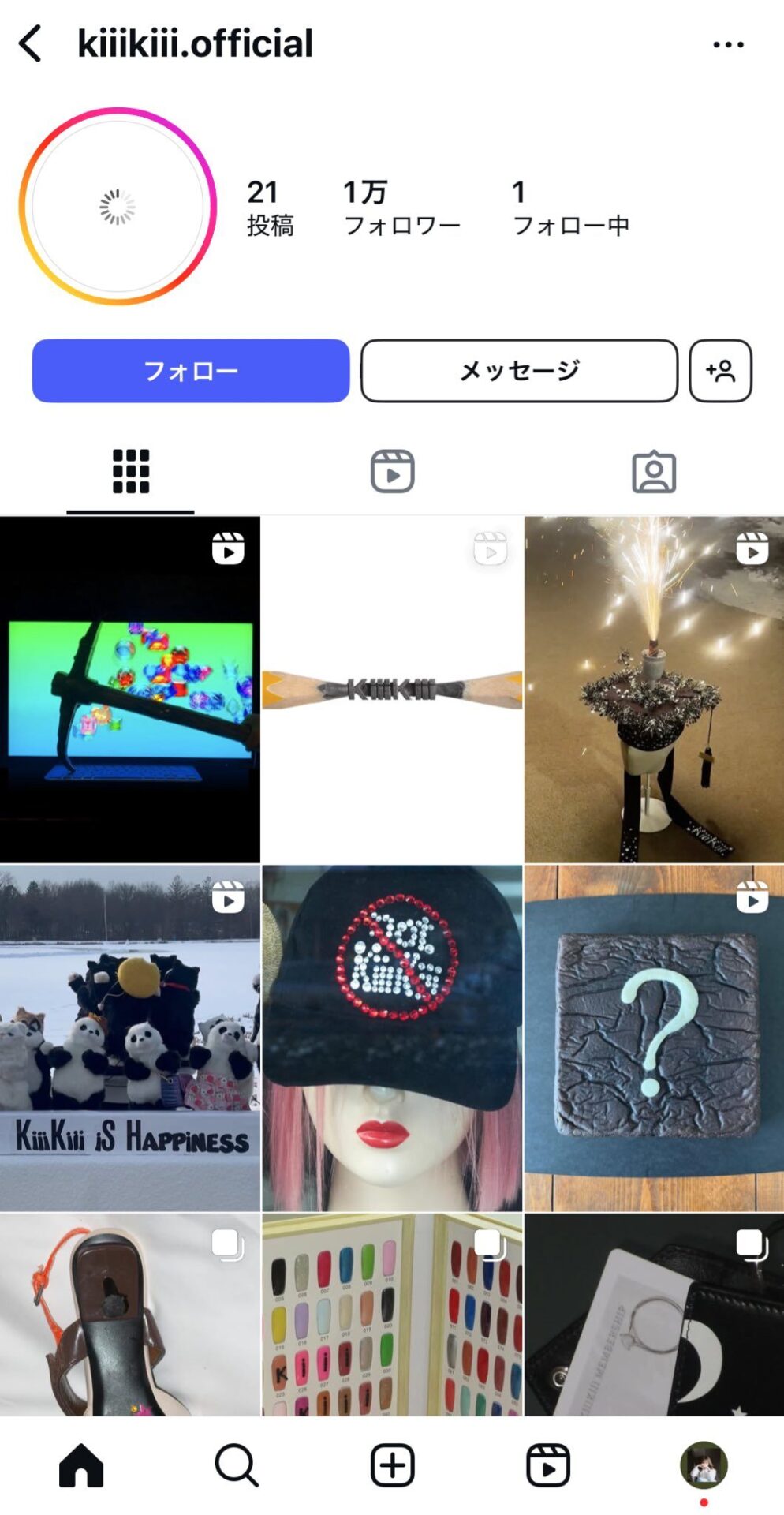Viewport: 784px width, 1515px height.
Task: Open the sparkler fountain hat reel
Action: click(654, 689)
